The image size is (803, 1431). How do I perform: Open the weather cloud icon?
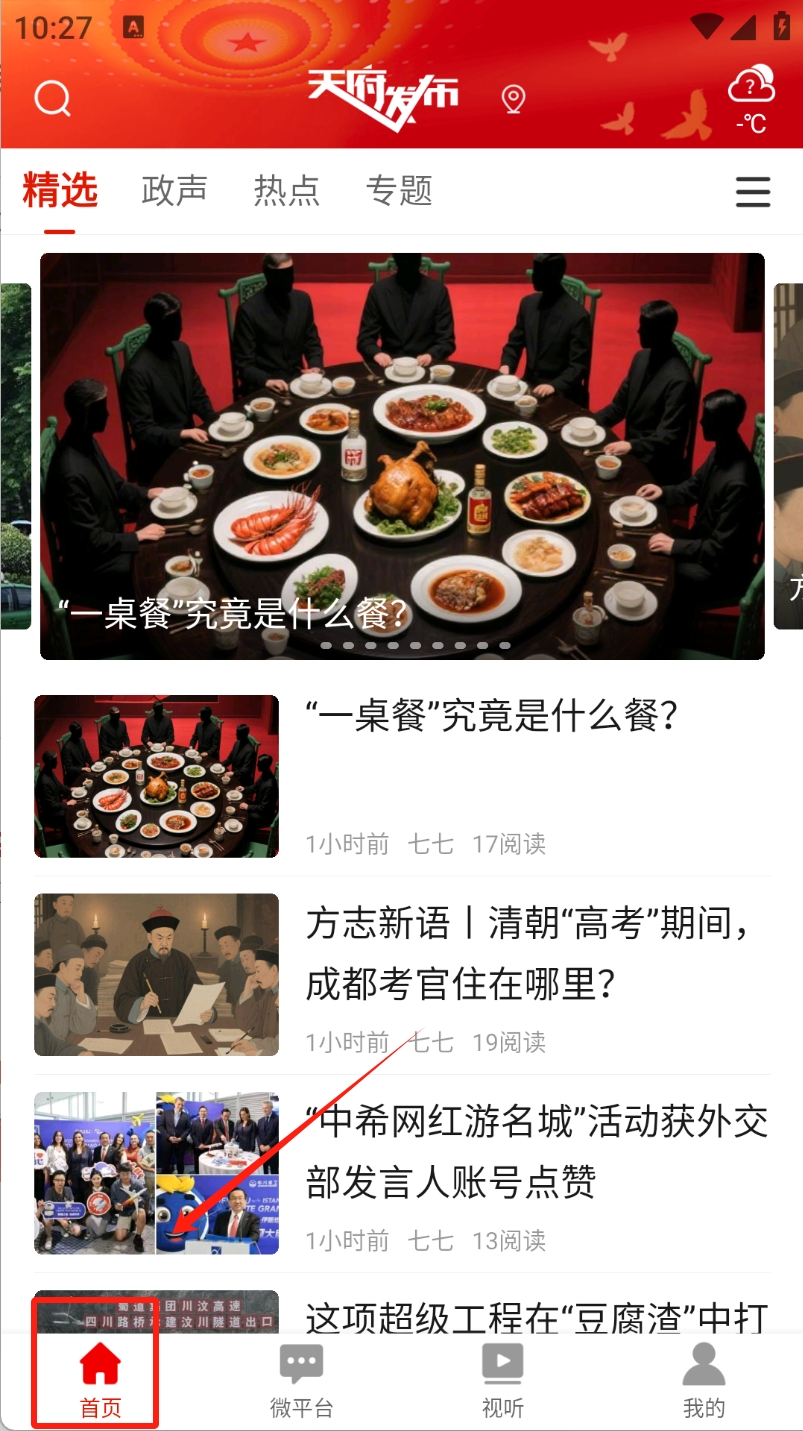coord(752,98)
